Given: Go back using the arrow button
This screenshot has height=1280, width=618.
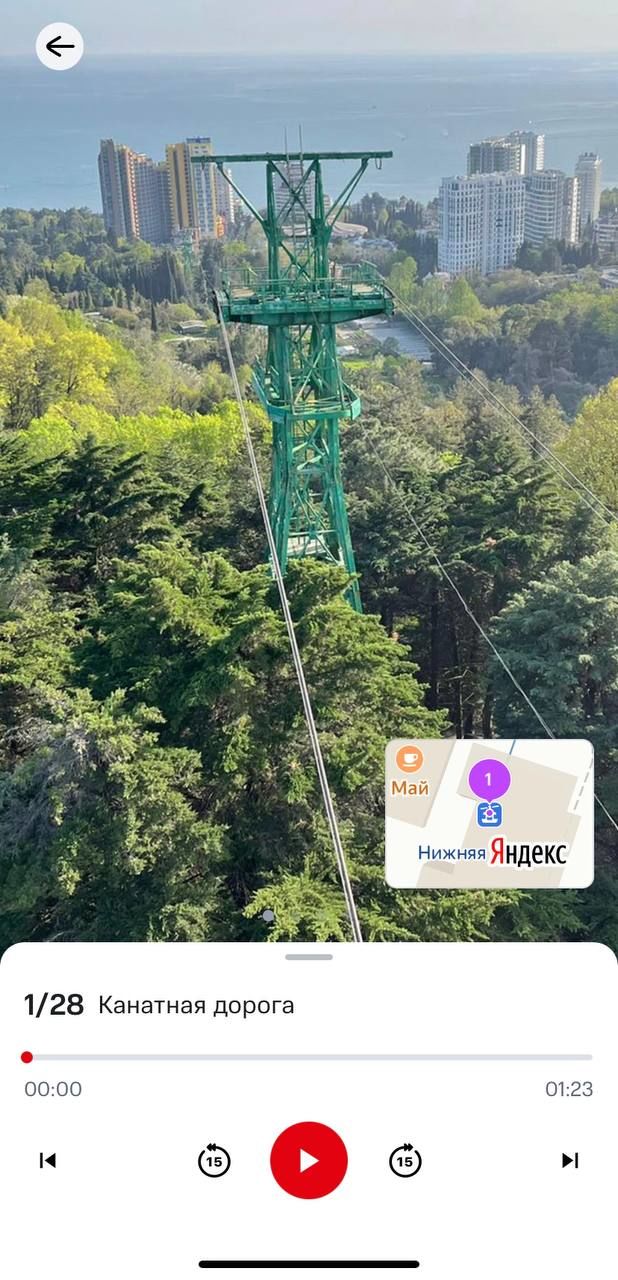Looking at the screenshot, I should (x=60, y=46).
